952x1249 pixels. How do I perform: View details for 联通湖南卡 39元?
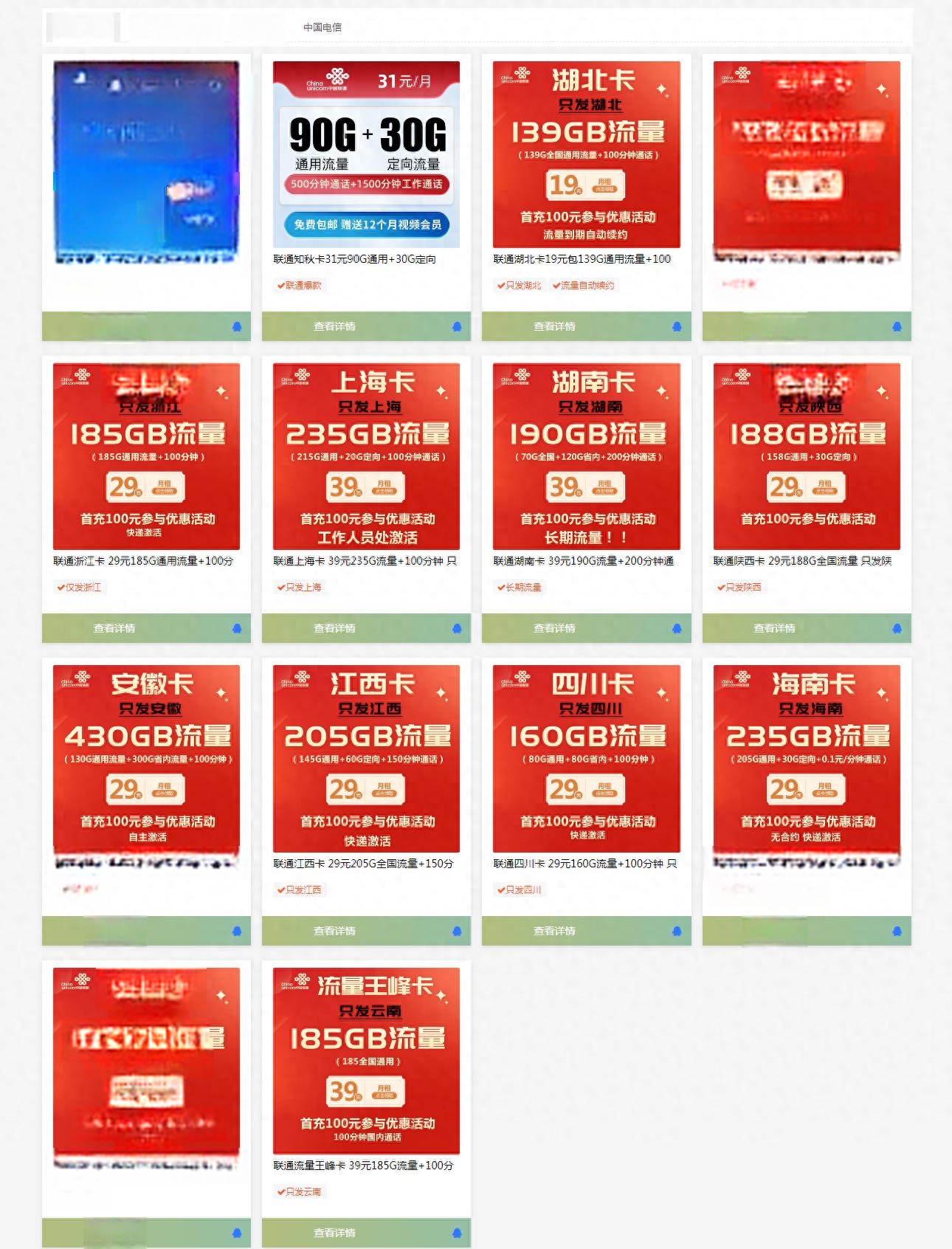click(x=554, y=628)
